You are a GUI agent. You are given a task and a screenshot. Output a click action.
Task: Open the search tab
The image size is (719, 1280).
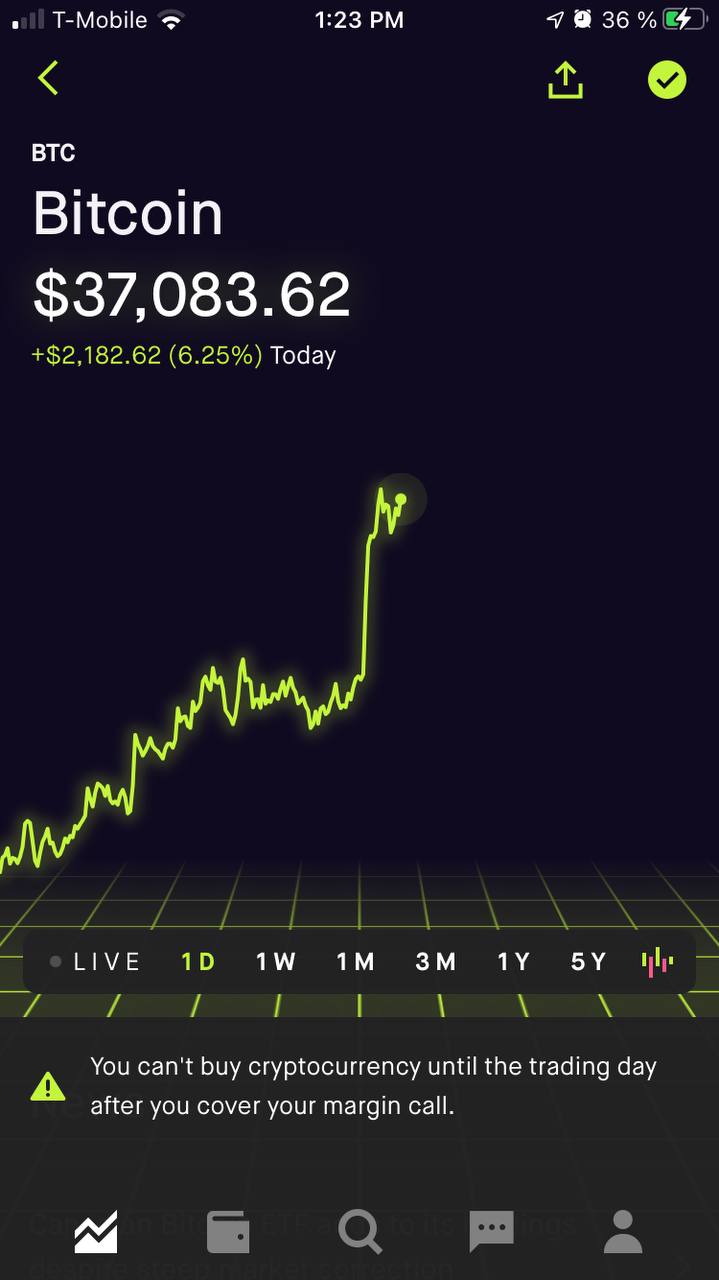(360, 1231)
